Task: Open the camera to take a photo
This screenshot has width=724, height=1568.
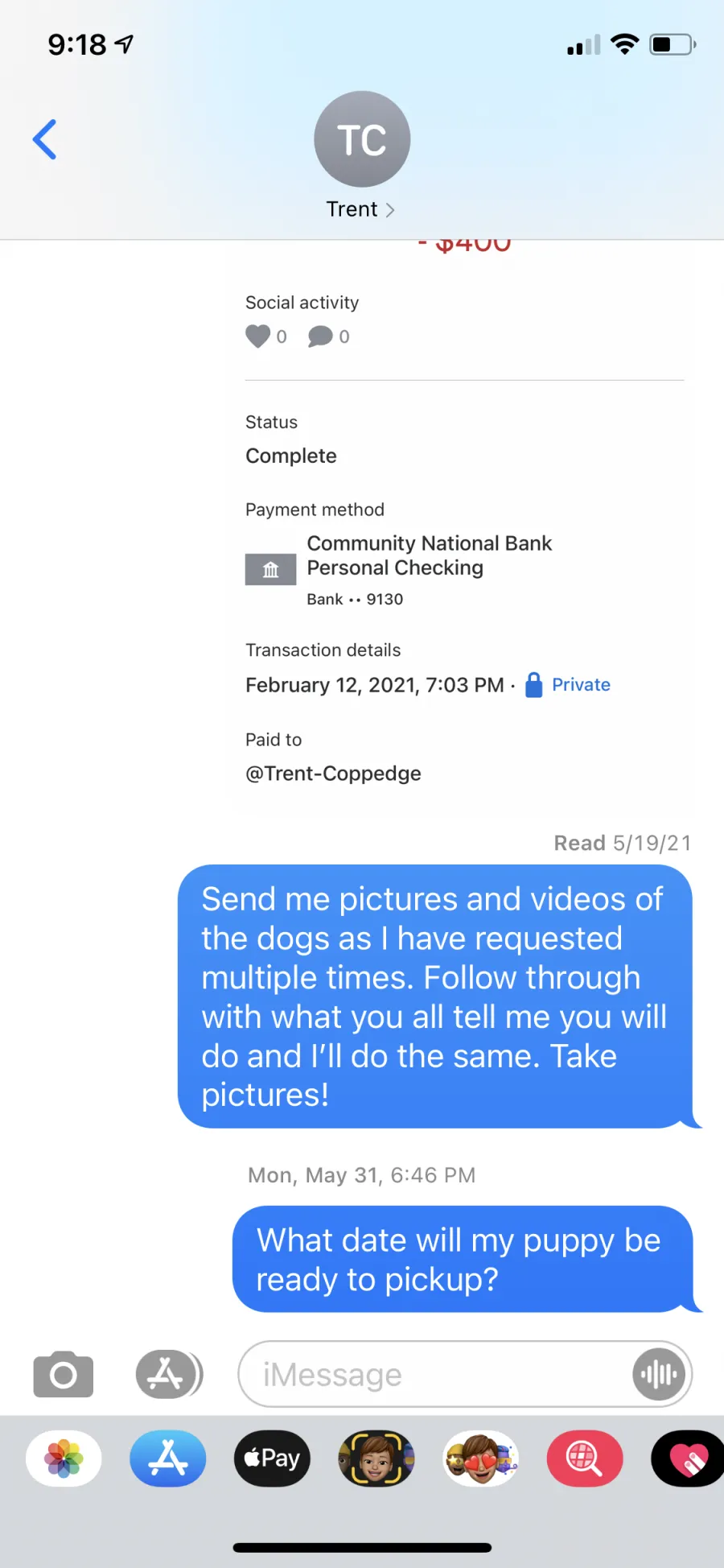Action: 64,1374
